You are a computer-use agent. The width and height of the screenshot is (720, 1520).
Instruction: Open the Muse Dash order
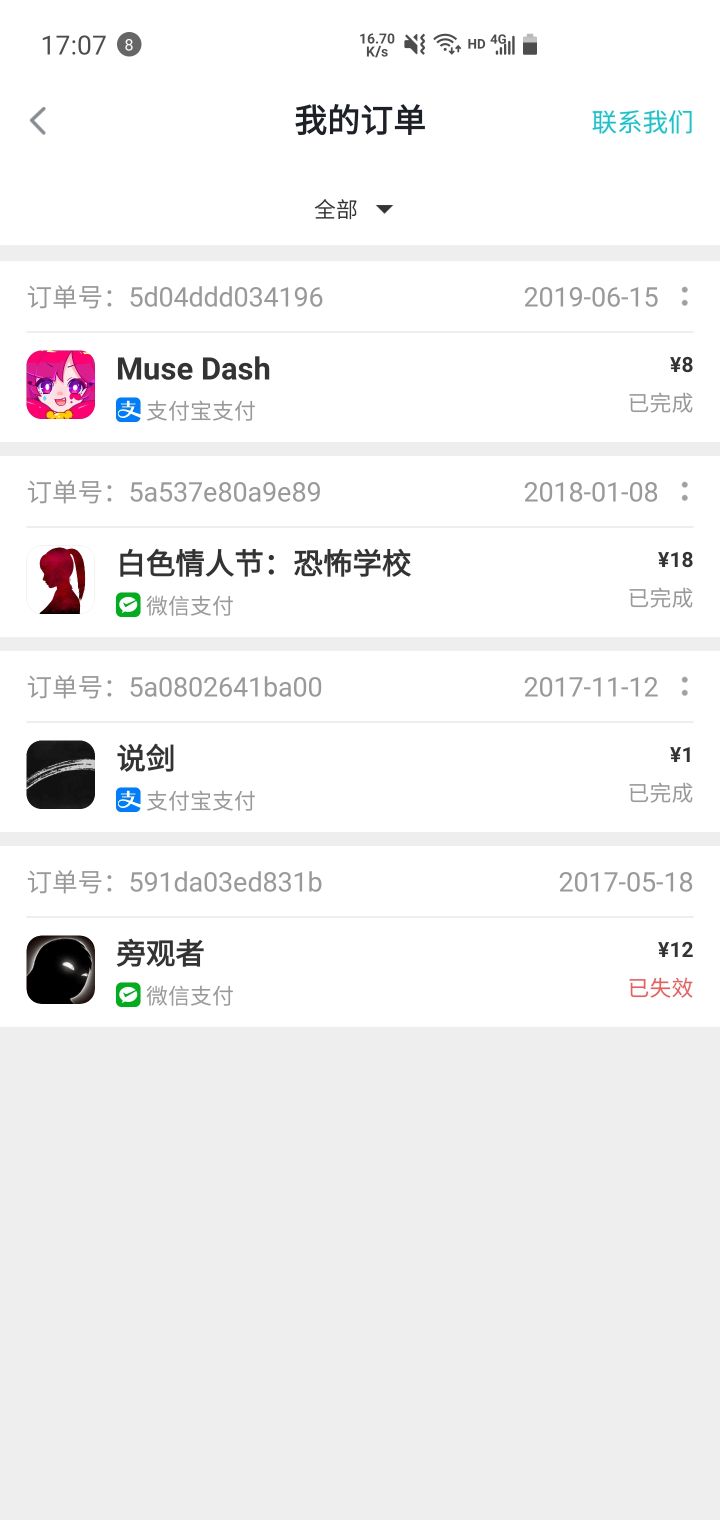pyautogui.click(x=360, y=385)
